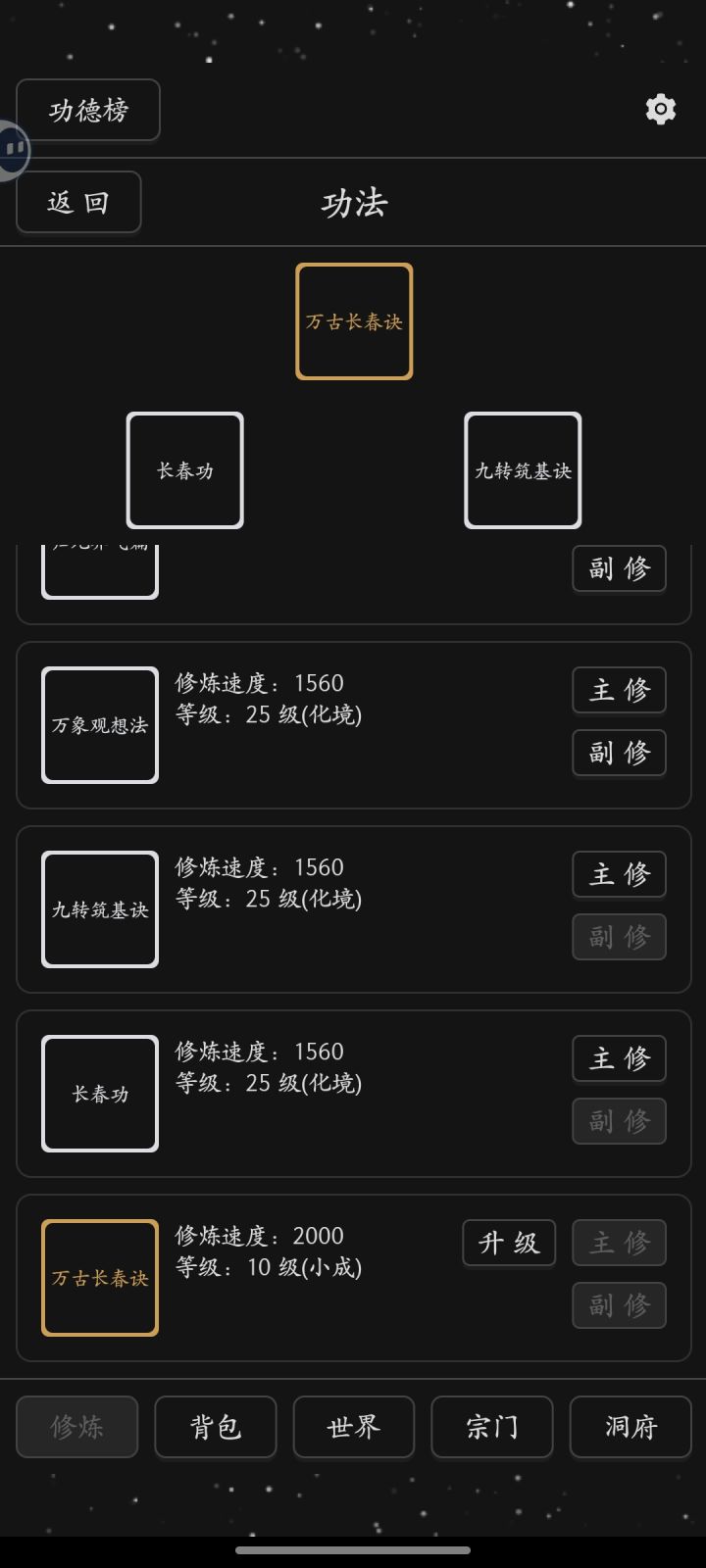Click the 九转筑基诀 icon in the technique list
The width and height of the screenshot is (706, 1568).
(99, 909)
